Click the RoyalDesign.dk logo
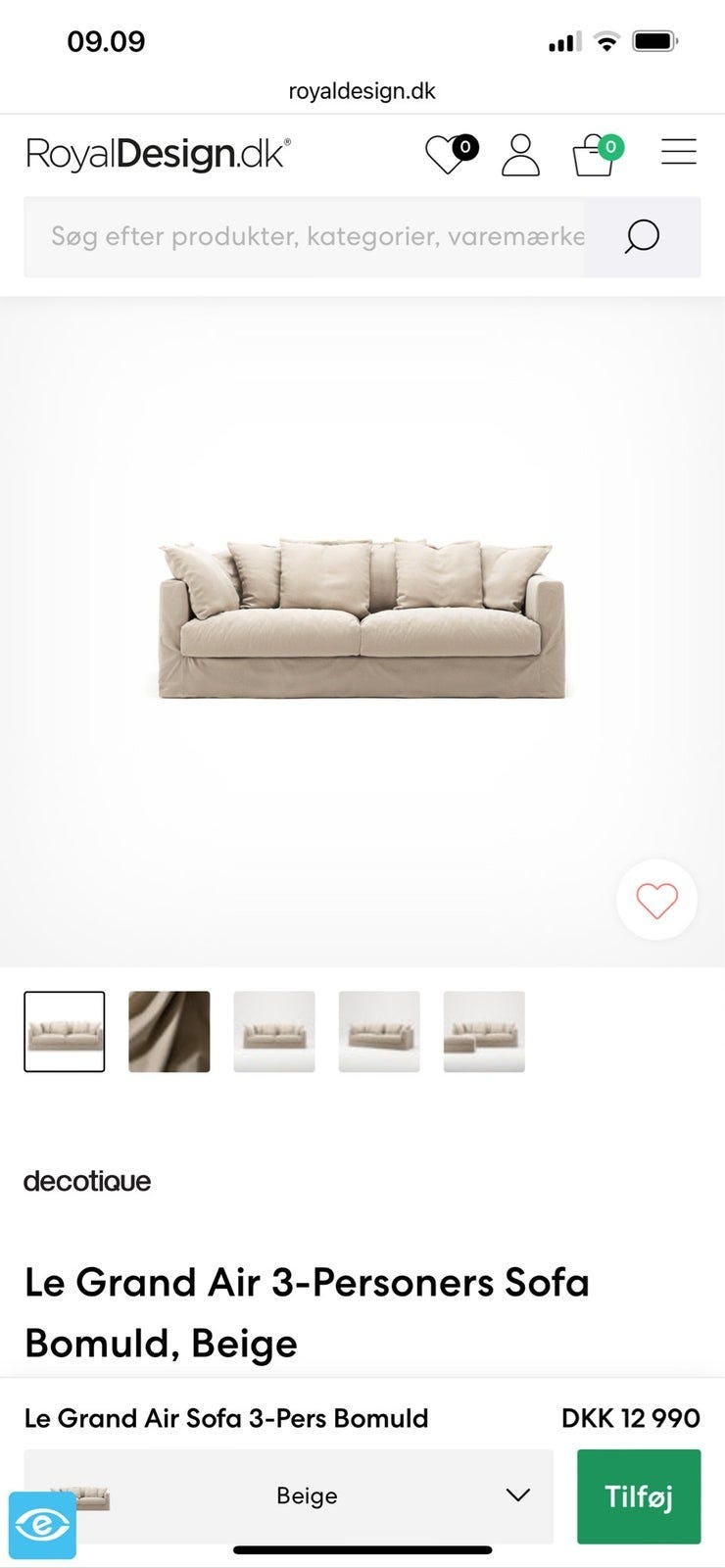This screenshot has height=1568, width=725. [x=157, y=152]
